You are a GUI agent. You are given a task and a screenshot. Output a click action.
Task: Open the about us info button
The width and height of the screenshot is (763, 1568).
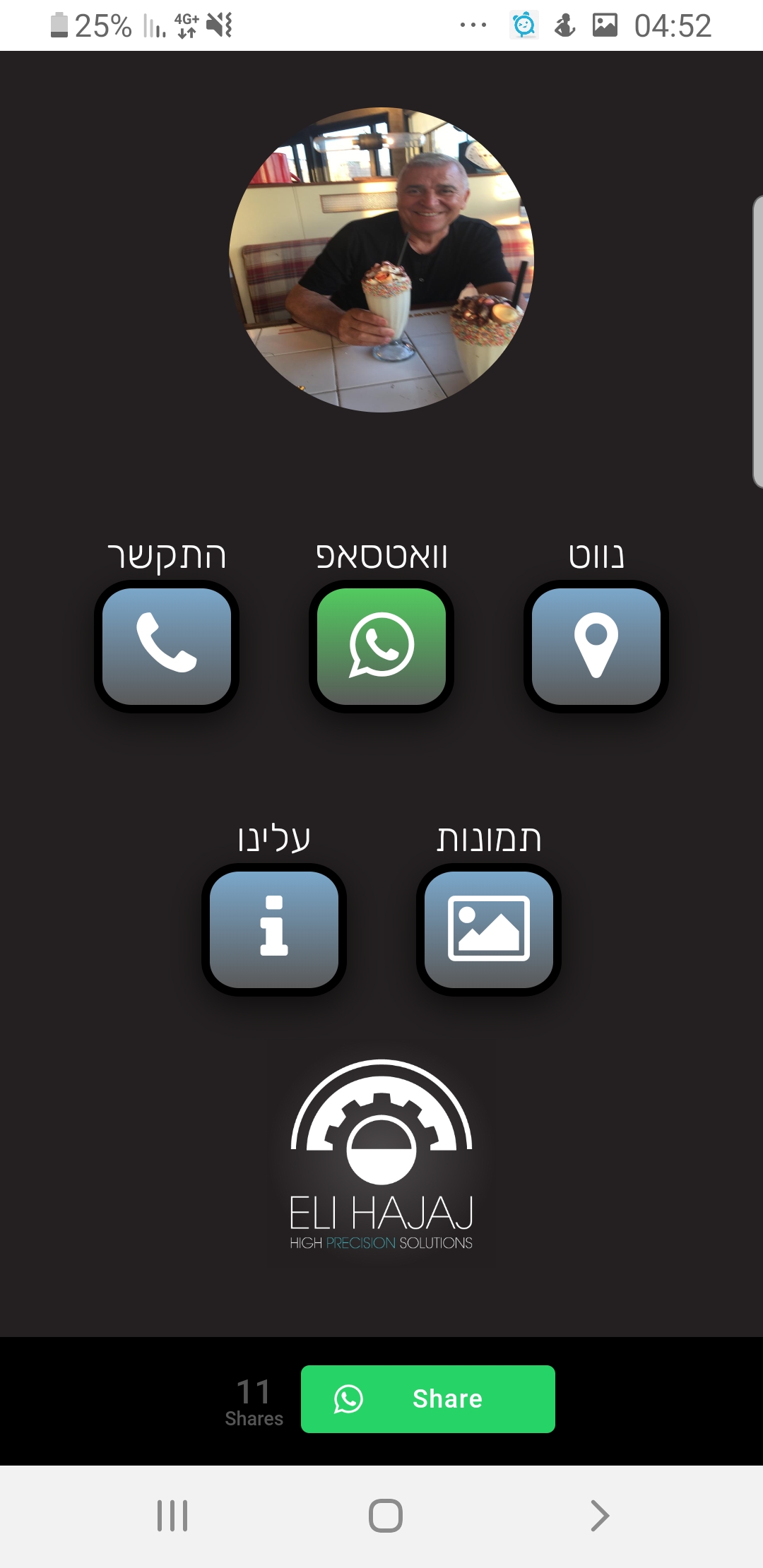point(274,929)
